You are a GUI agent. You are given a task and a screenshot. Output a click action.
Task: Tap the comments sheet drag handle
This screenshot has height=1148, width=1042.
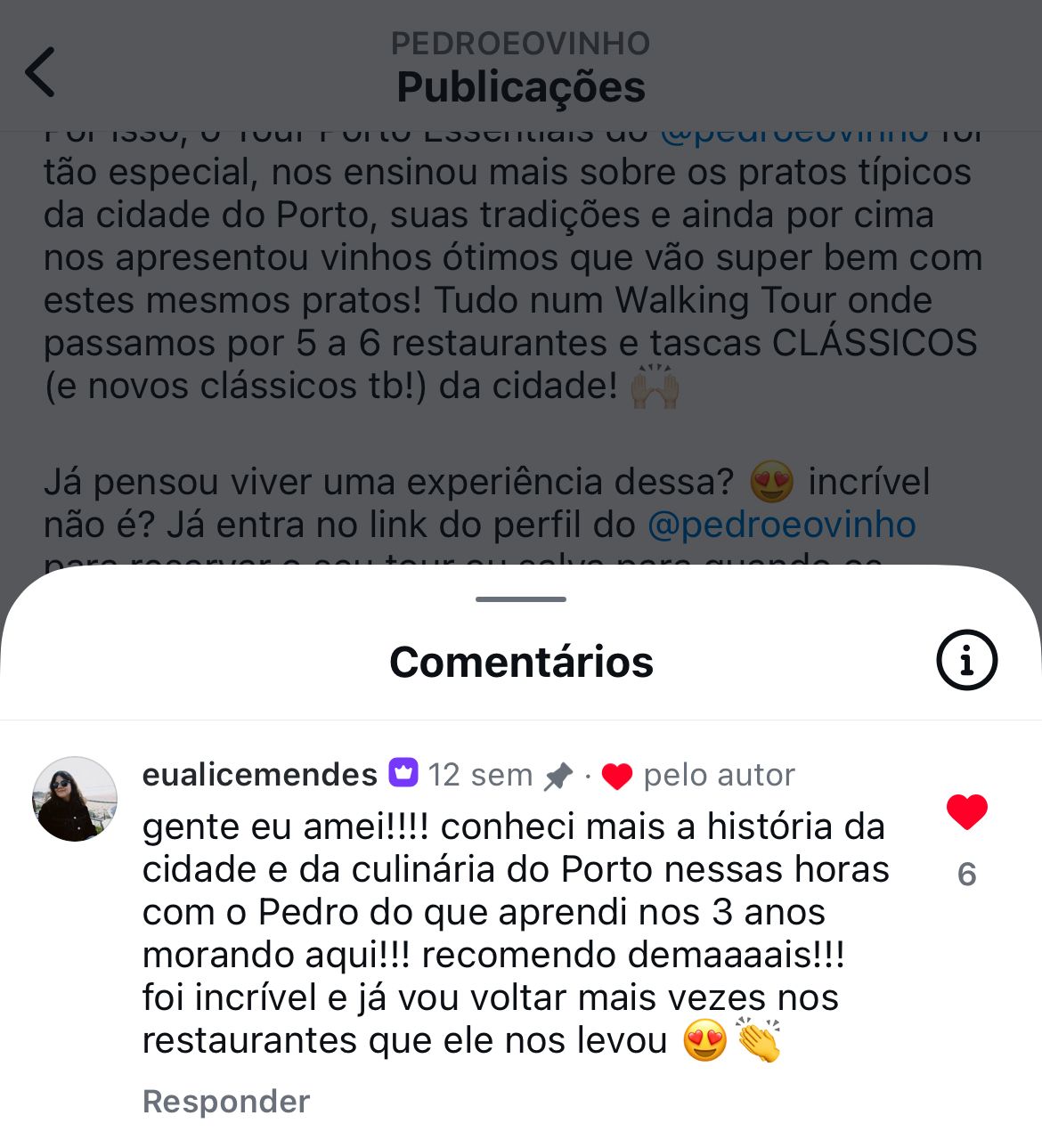pyautogui.click(x=521, y=599)
